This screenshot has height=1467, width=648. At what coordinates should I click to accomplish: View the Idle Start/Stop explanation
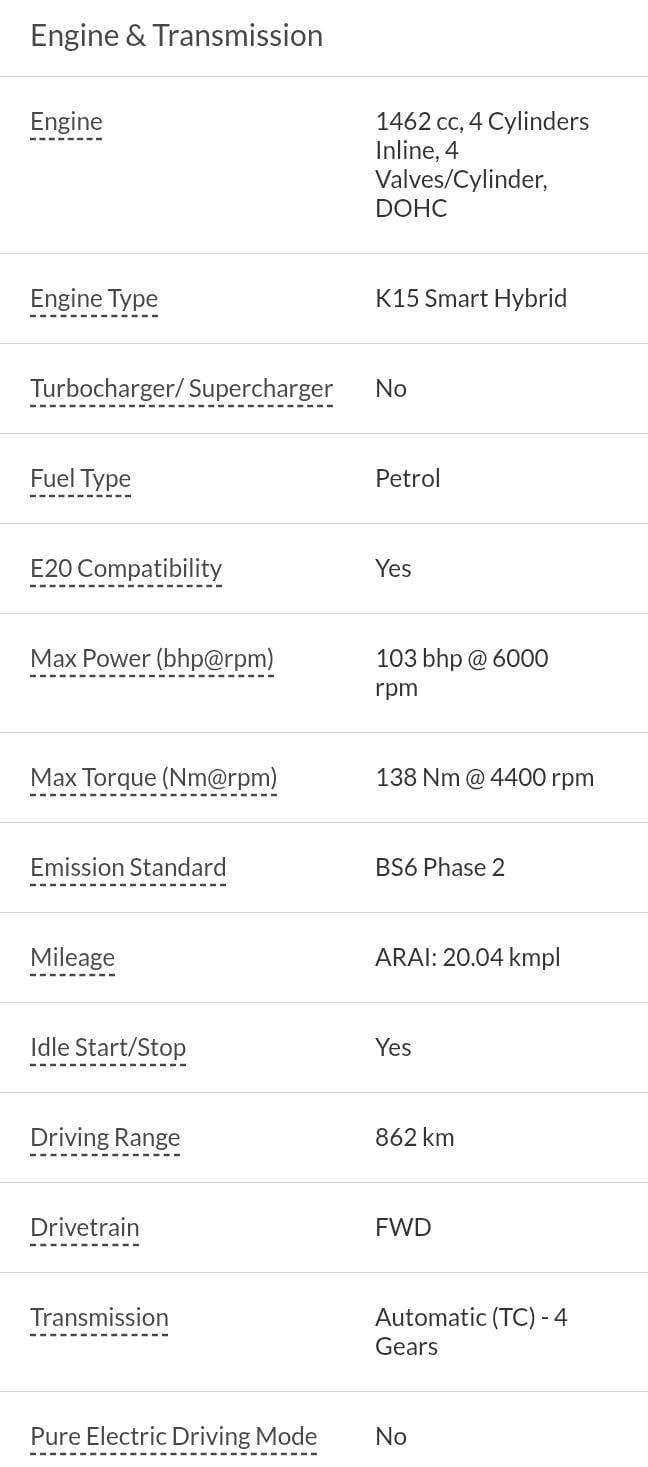(108, 1048)
